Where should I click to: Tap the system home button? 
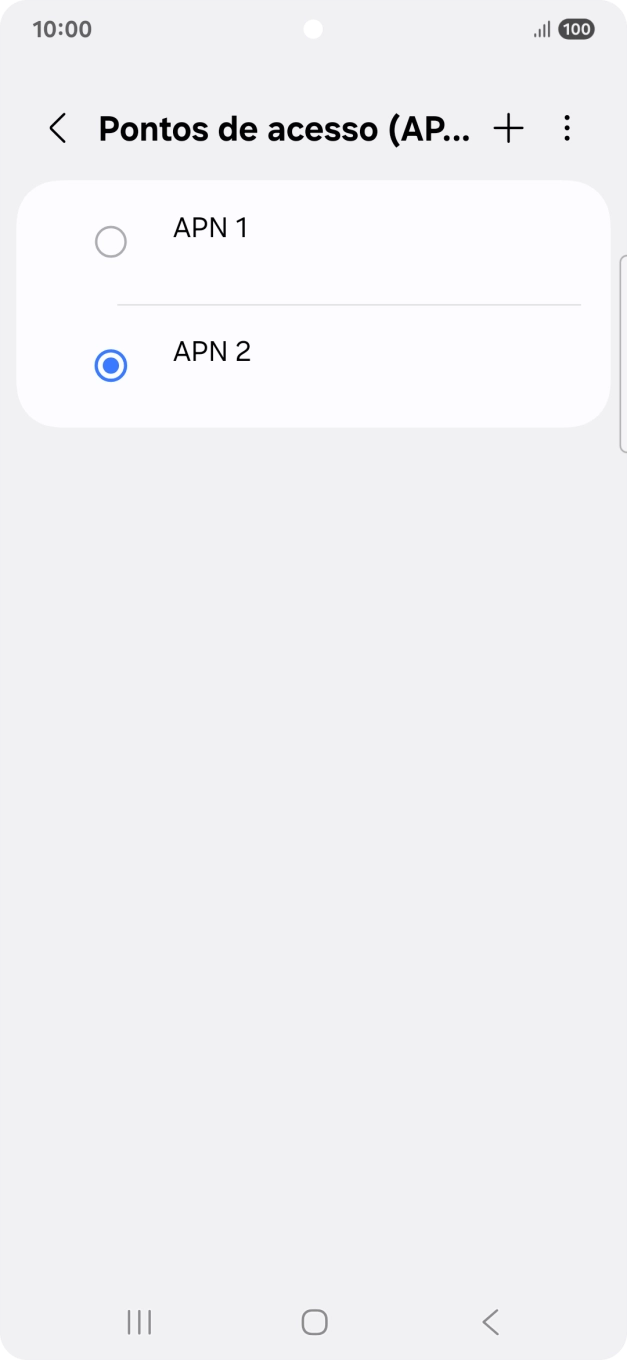tap(314, 1322)
